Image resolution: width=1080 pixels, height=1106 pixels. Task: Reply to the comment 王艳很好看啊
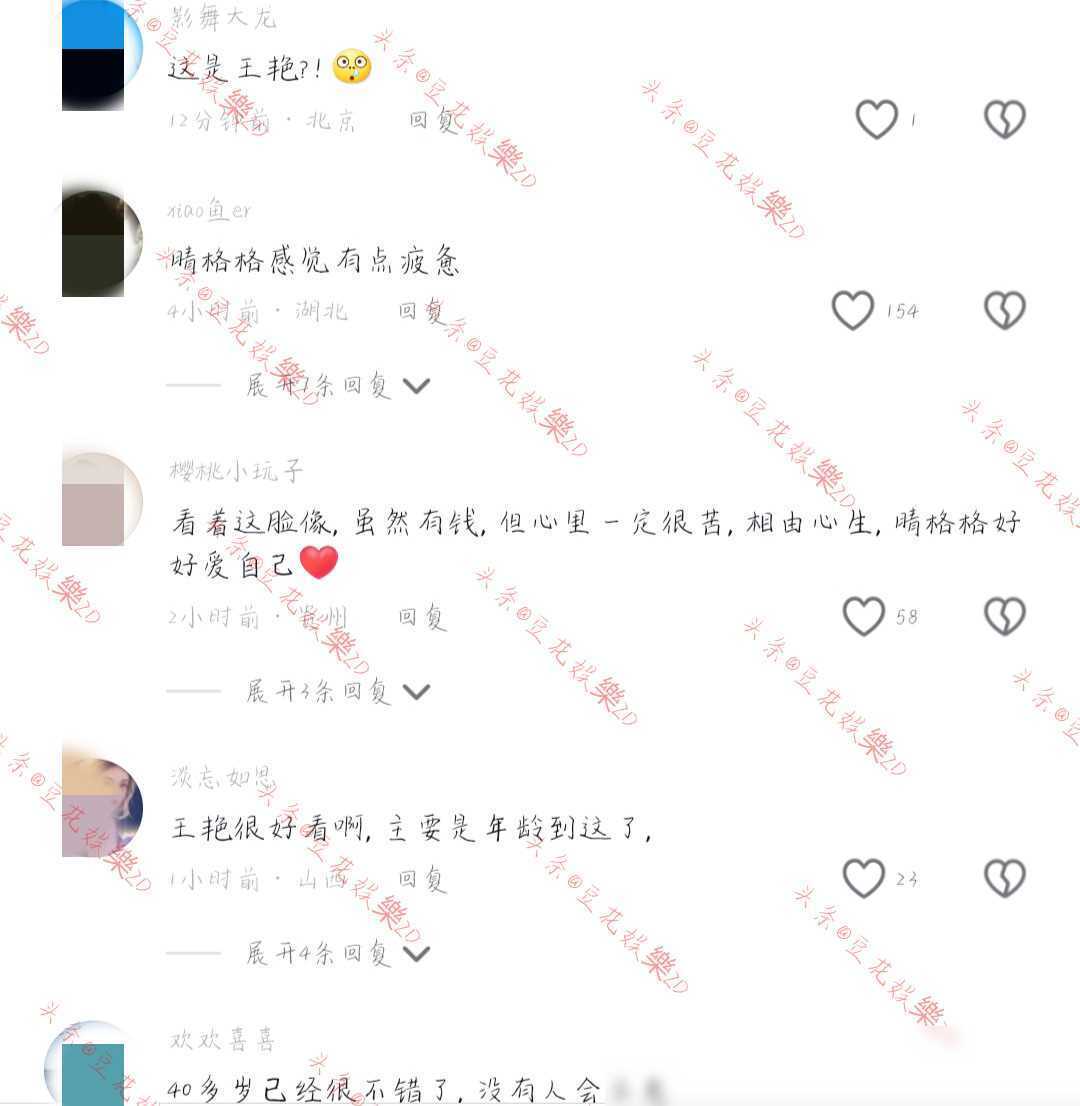click(x=421, y=879)
